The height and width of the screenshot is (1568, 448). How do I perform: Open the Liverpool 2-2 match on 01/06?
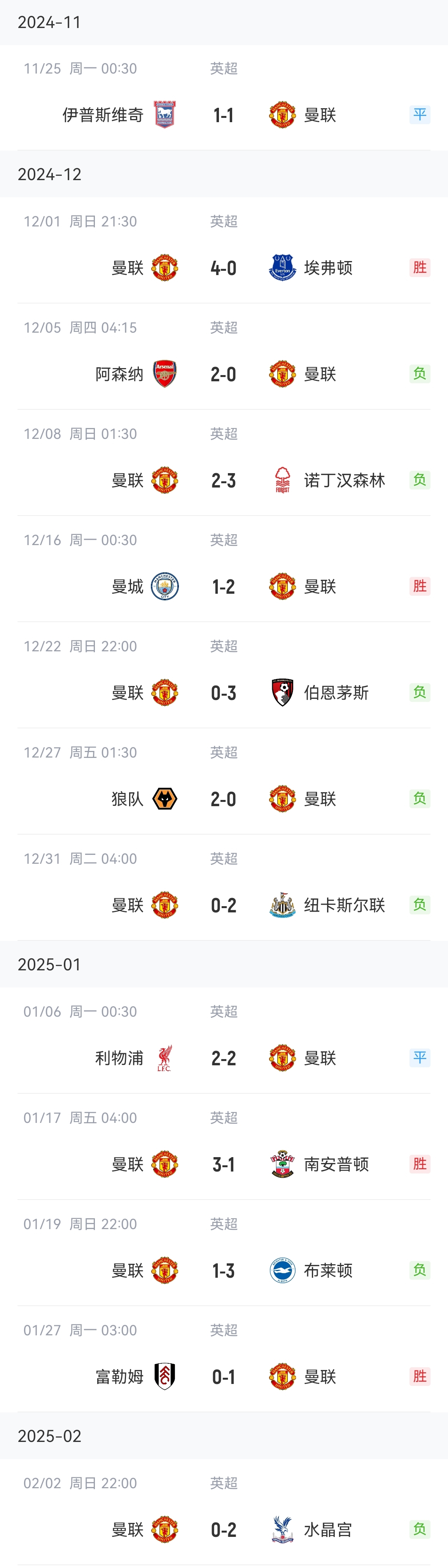223,1058
